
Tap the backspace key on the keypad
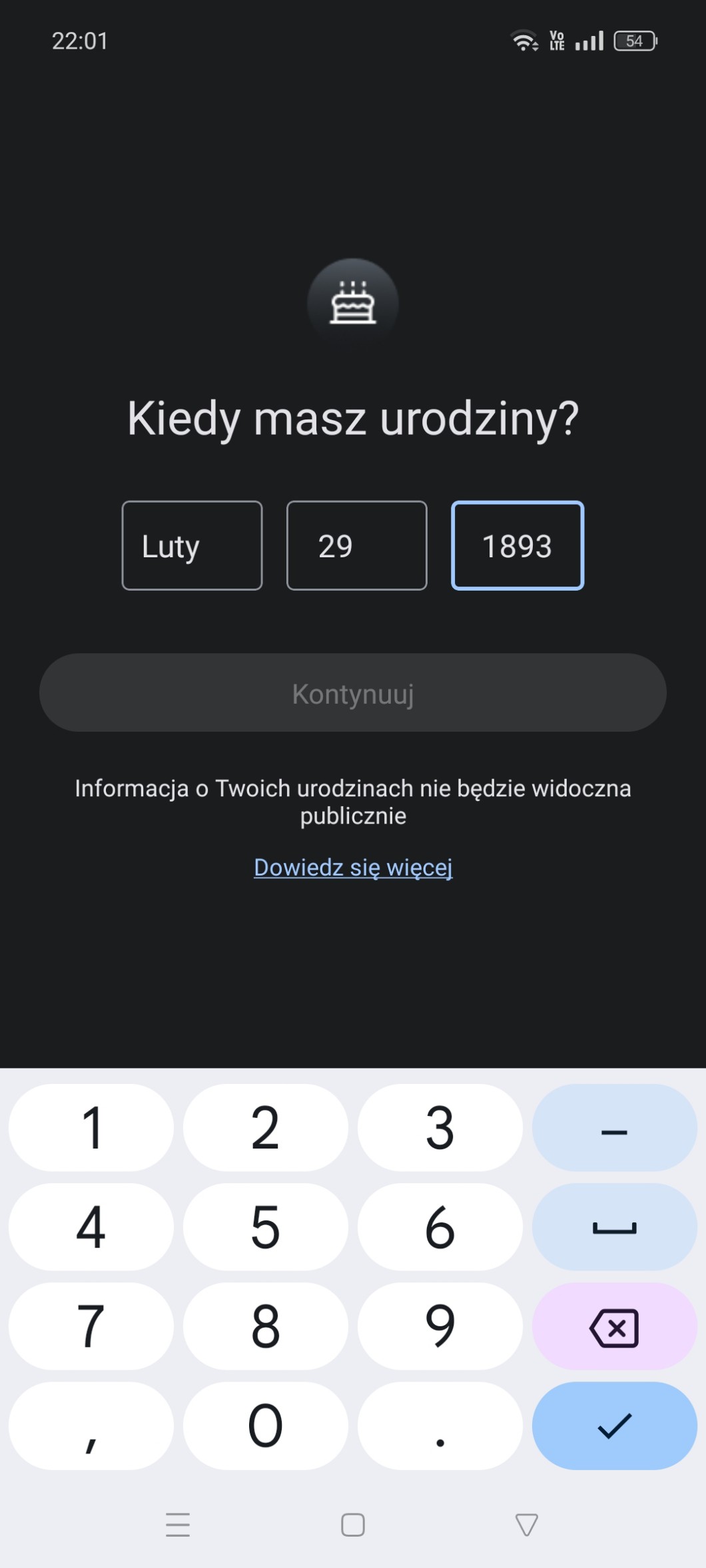(x=614, y=1327)
